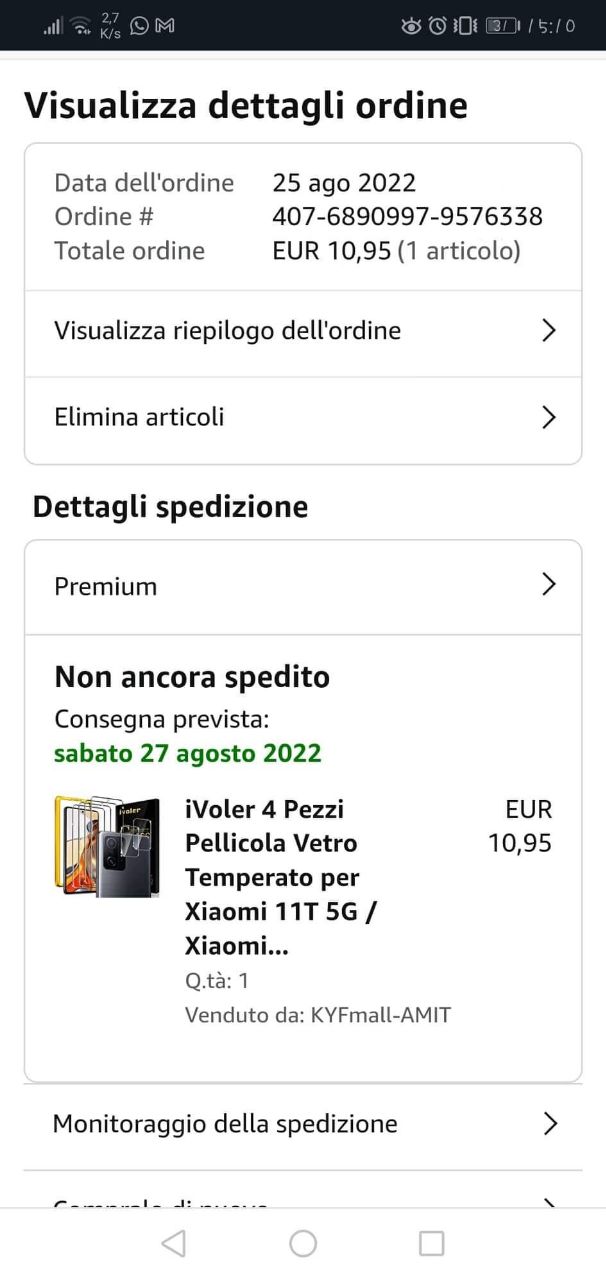Select Elimina articoli row
This screenshot has height=1280, width=606.
pos(302,418)
